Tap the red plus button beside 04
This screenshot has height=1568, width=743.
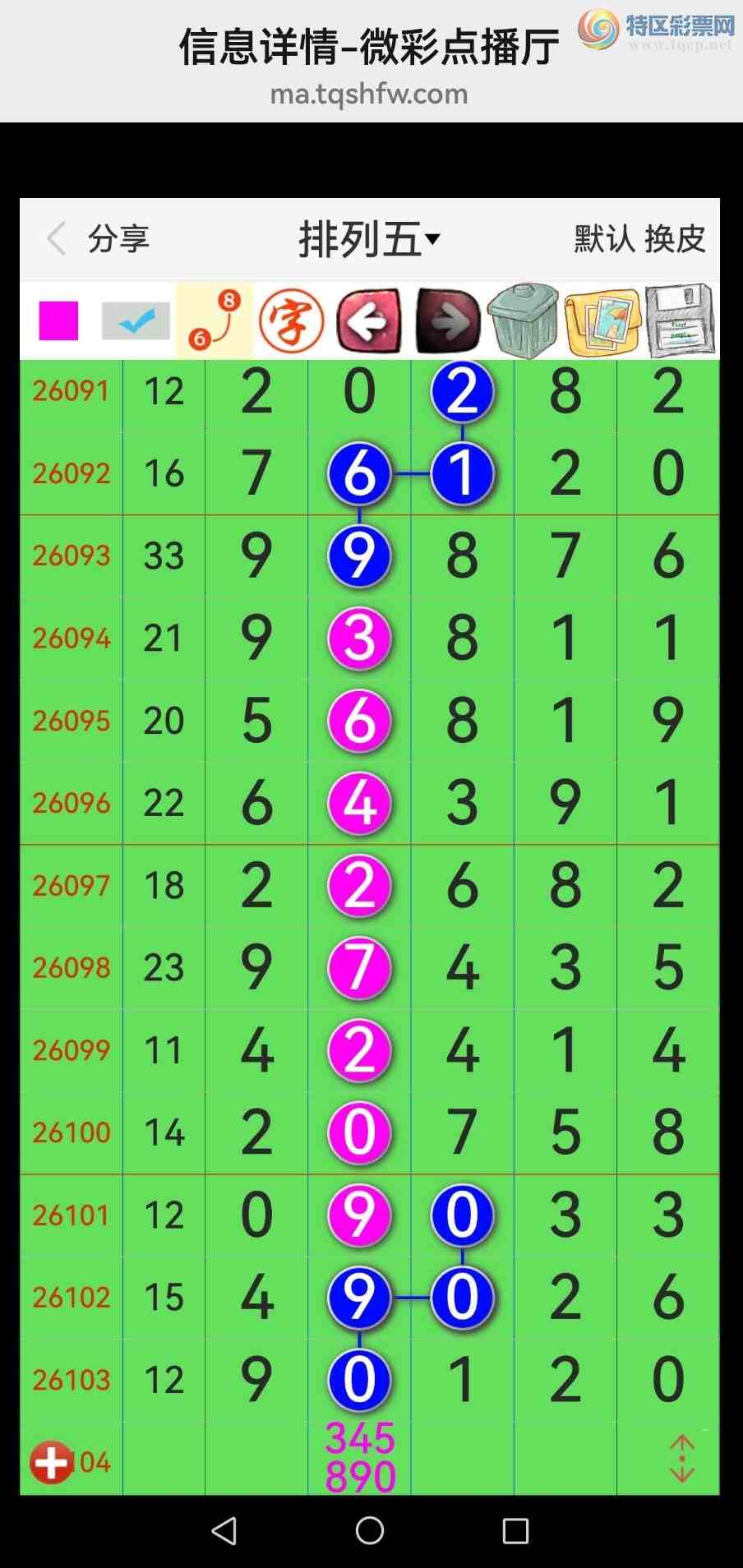click(x=51, y=1462)
